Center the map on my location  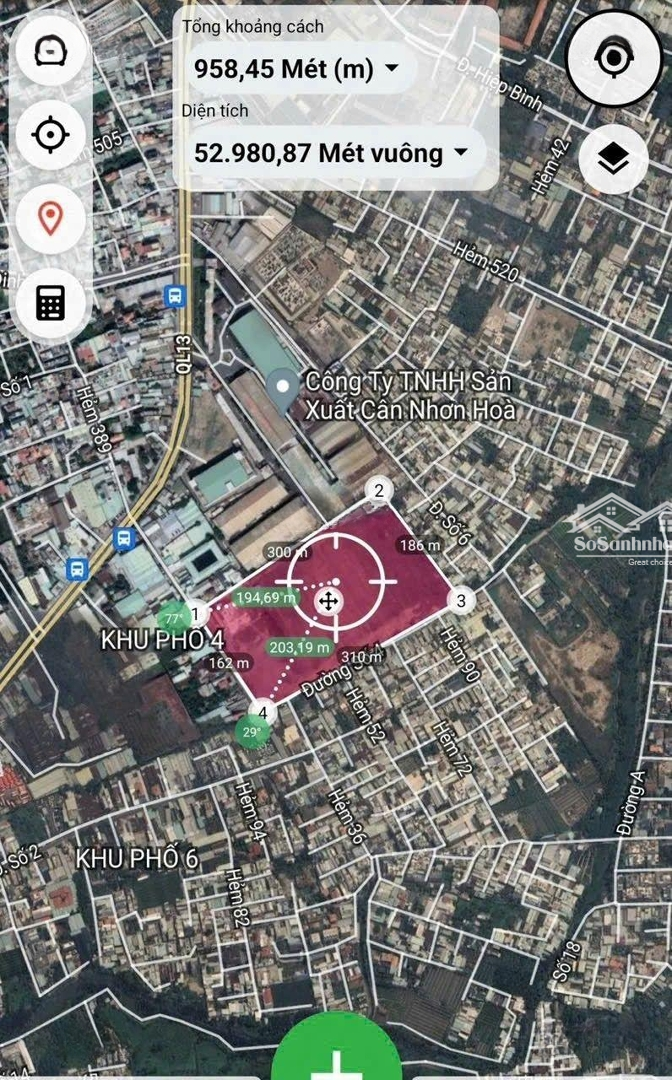point(613,58)
